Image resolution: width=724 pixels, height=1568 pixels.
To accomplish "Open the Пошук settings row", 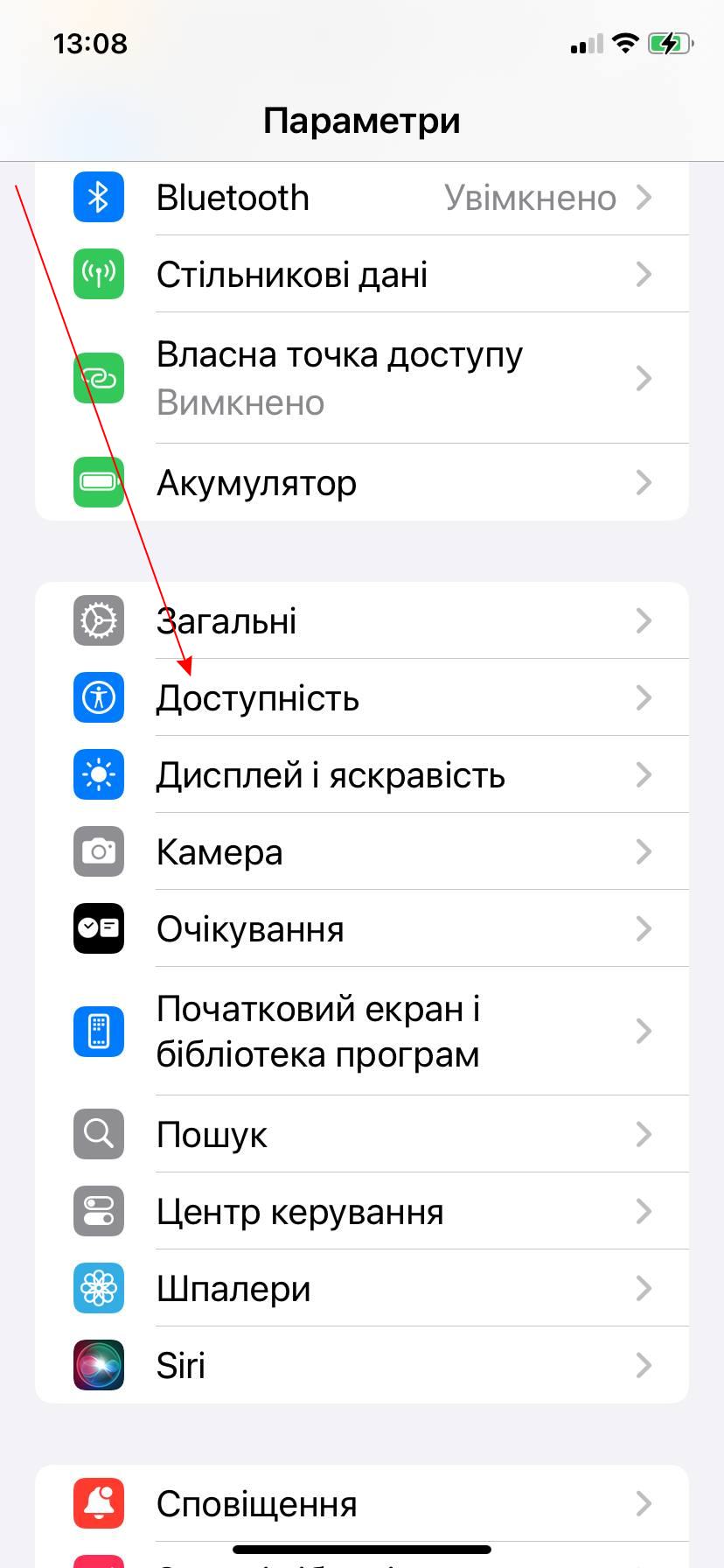I will [x=362, y=1135].
